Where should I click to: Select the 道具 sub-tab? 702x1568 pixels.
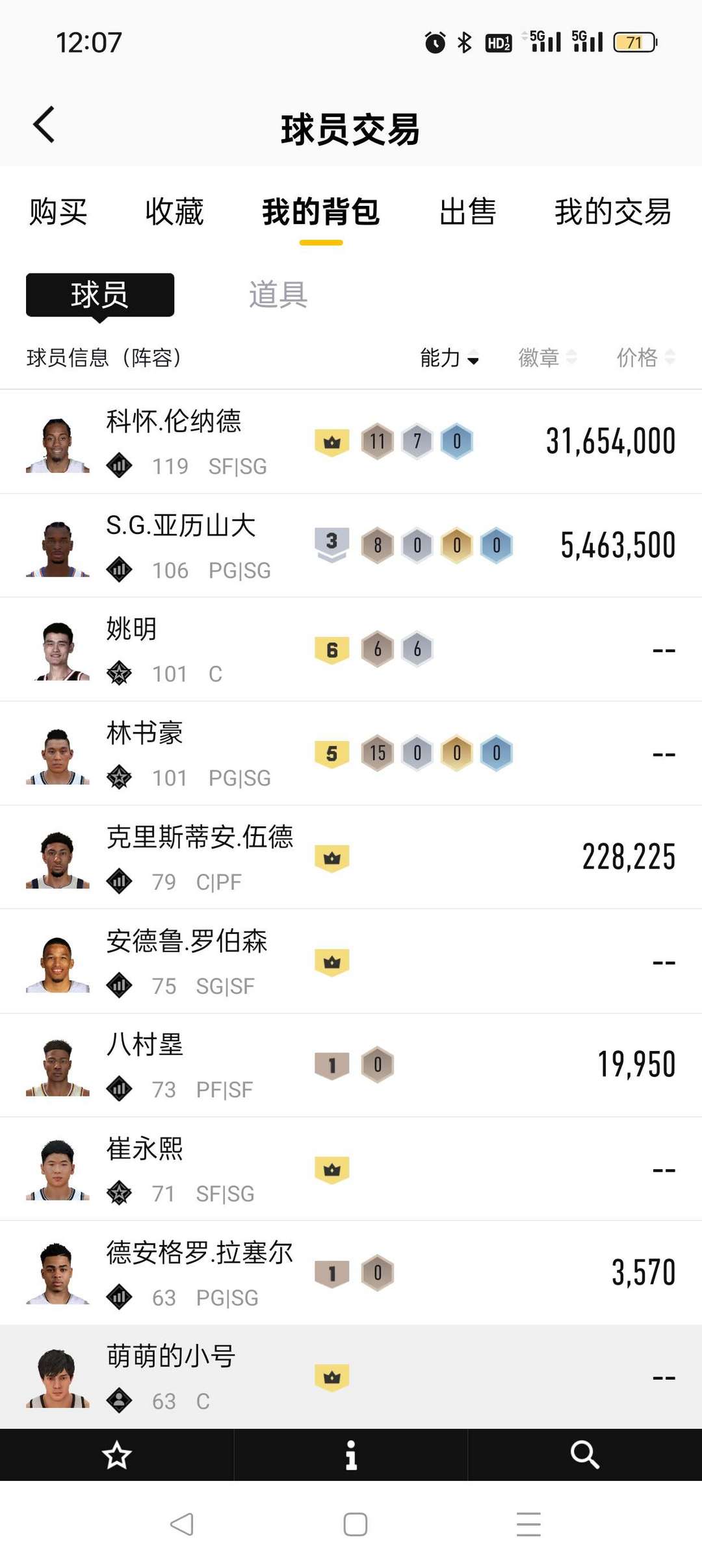point(278,295)
